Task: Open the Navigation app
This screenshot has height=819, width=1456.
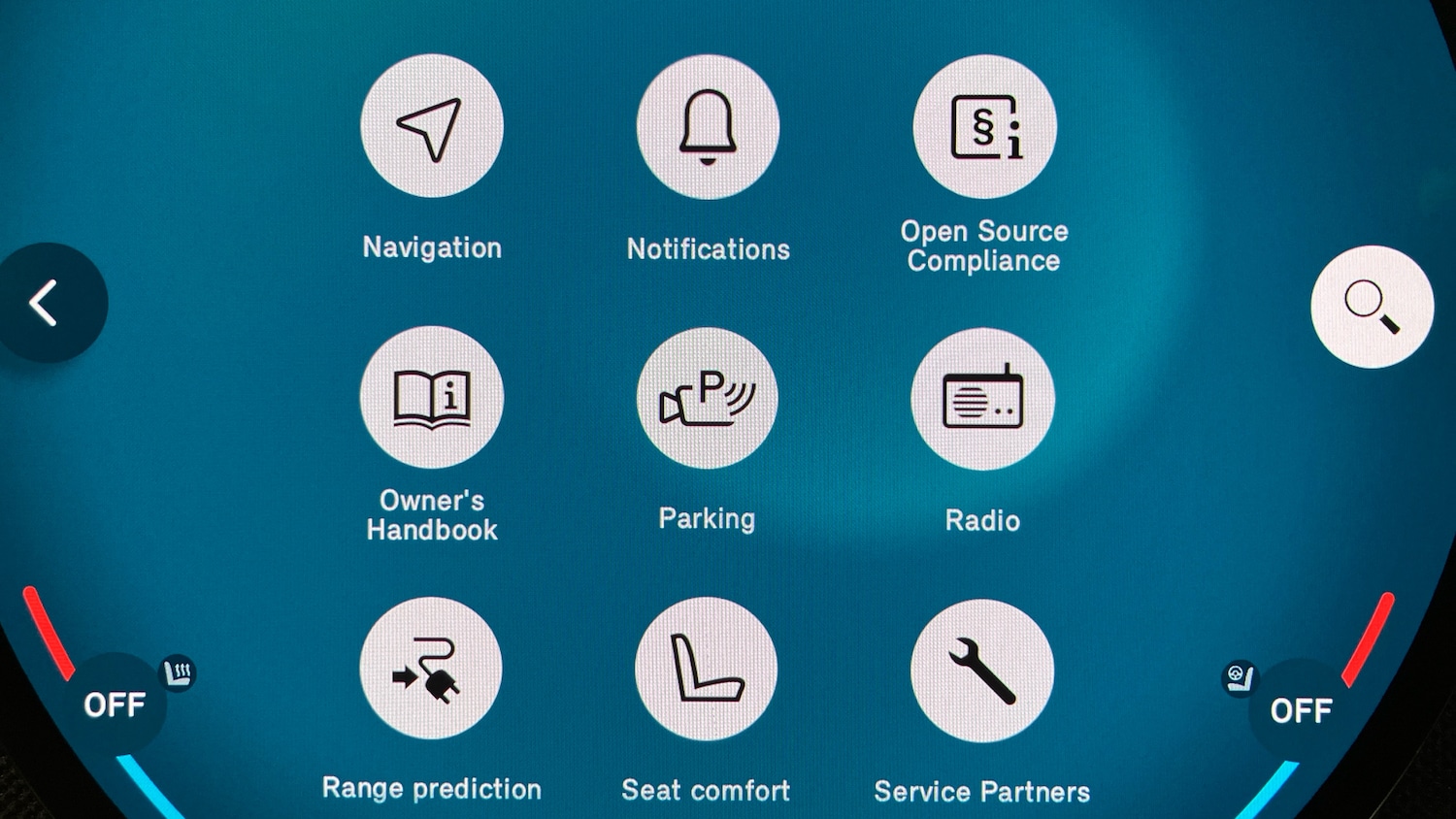Action: (x=432, y=127)
